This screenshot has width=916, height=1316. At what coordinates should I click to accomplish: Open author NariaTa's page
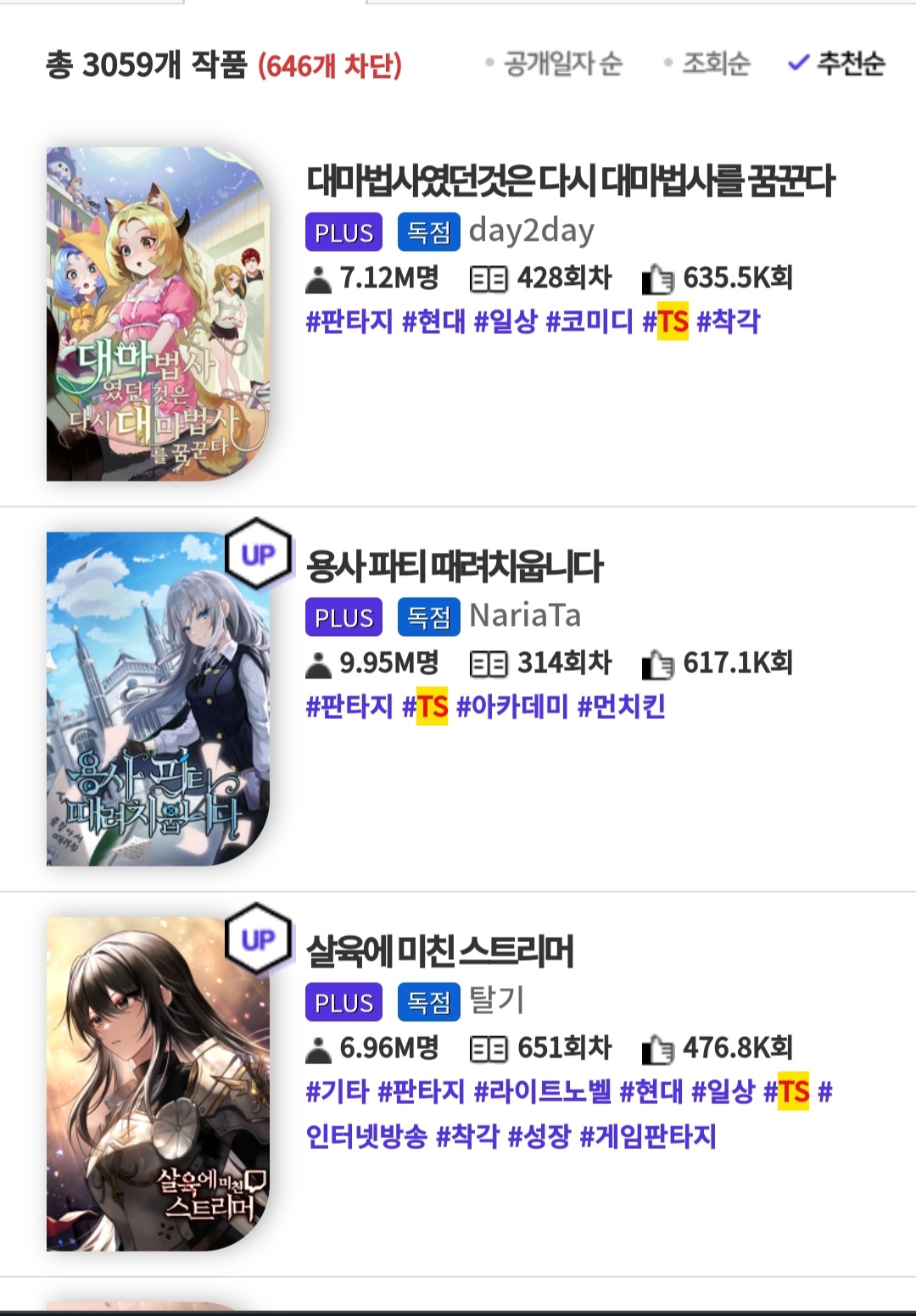point(525,616)
